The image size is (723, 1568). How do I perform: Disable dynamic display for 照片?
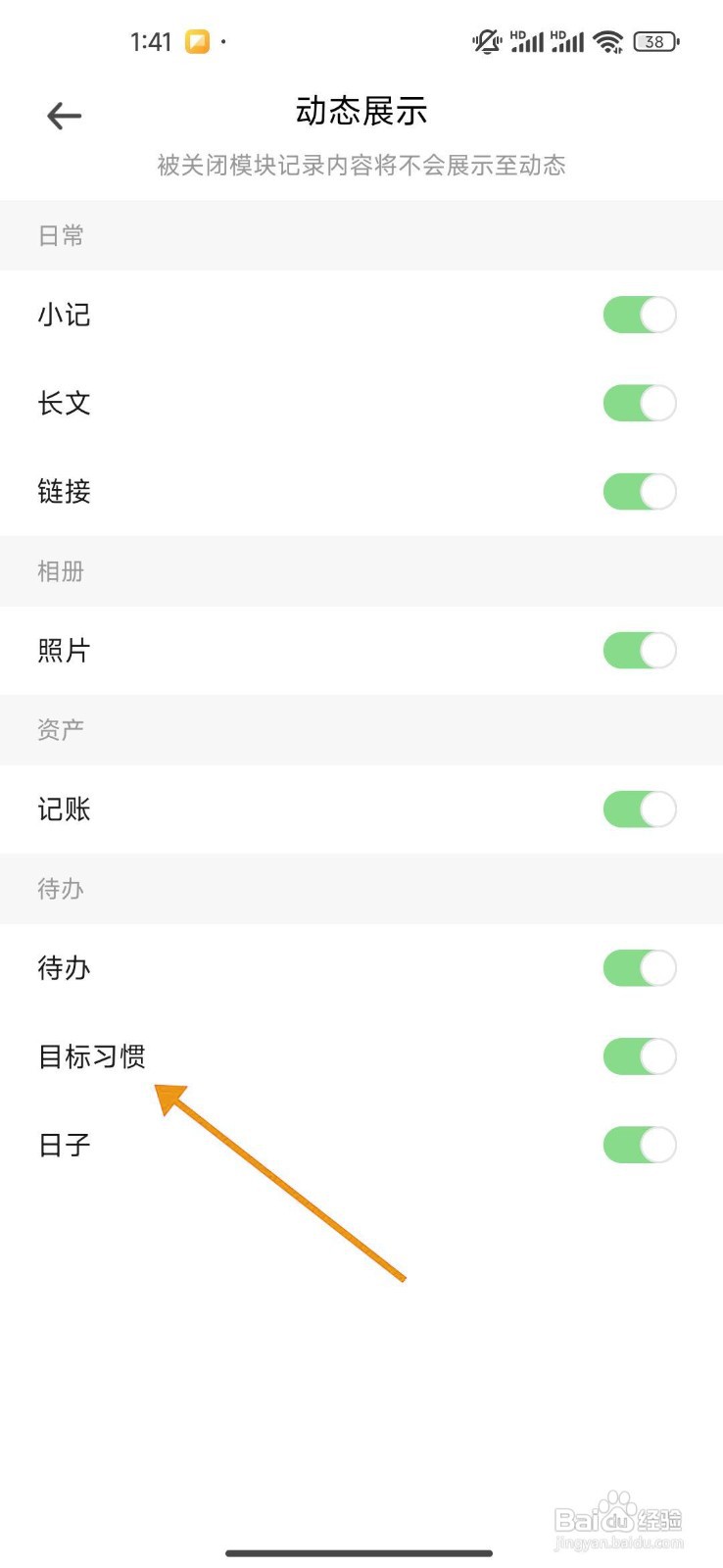pos(639,651)
